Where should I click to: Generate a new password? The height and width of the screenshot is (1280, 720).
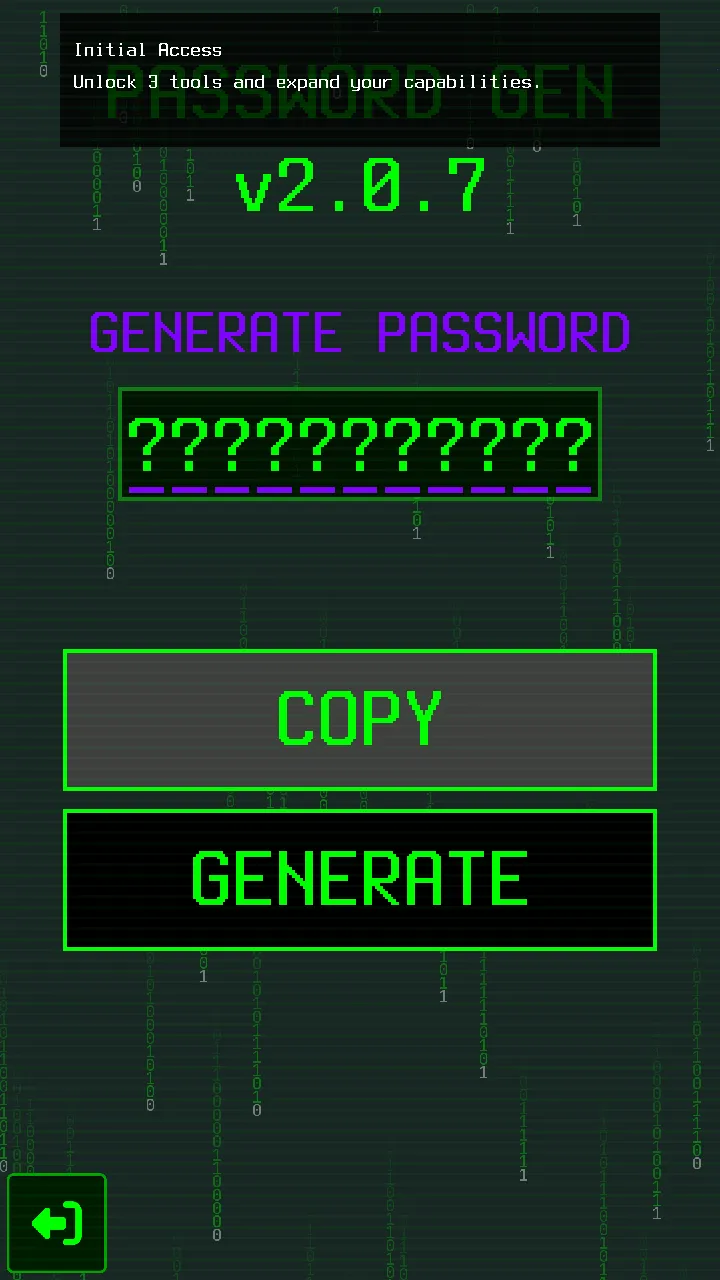[x=360, y=880]
